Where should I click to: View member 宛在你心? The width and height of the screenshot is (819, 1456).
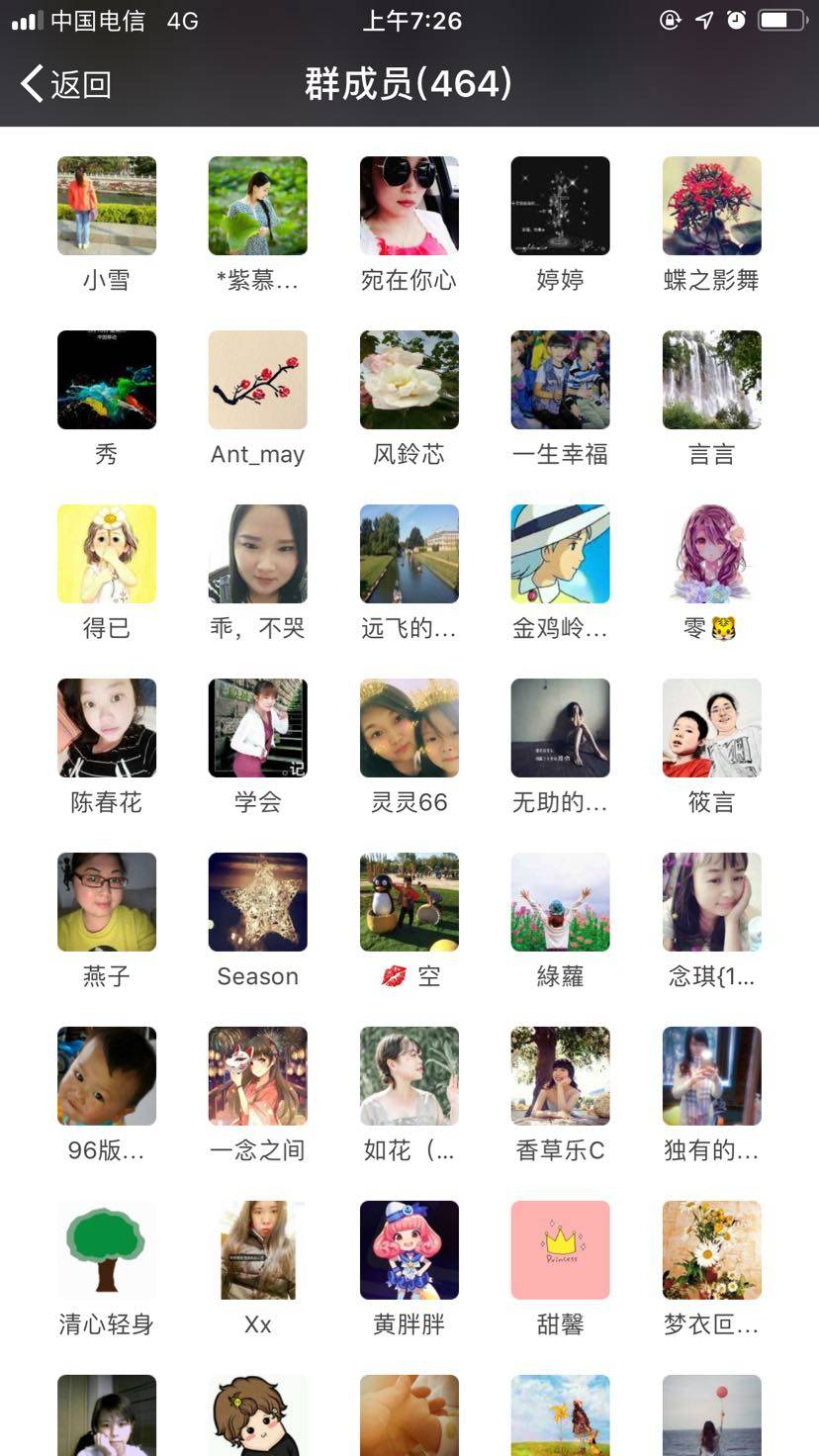pyautogui.click(x=409, y=206)
